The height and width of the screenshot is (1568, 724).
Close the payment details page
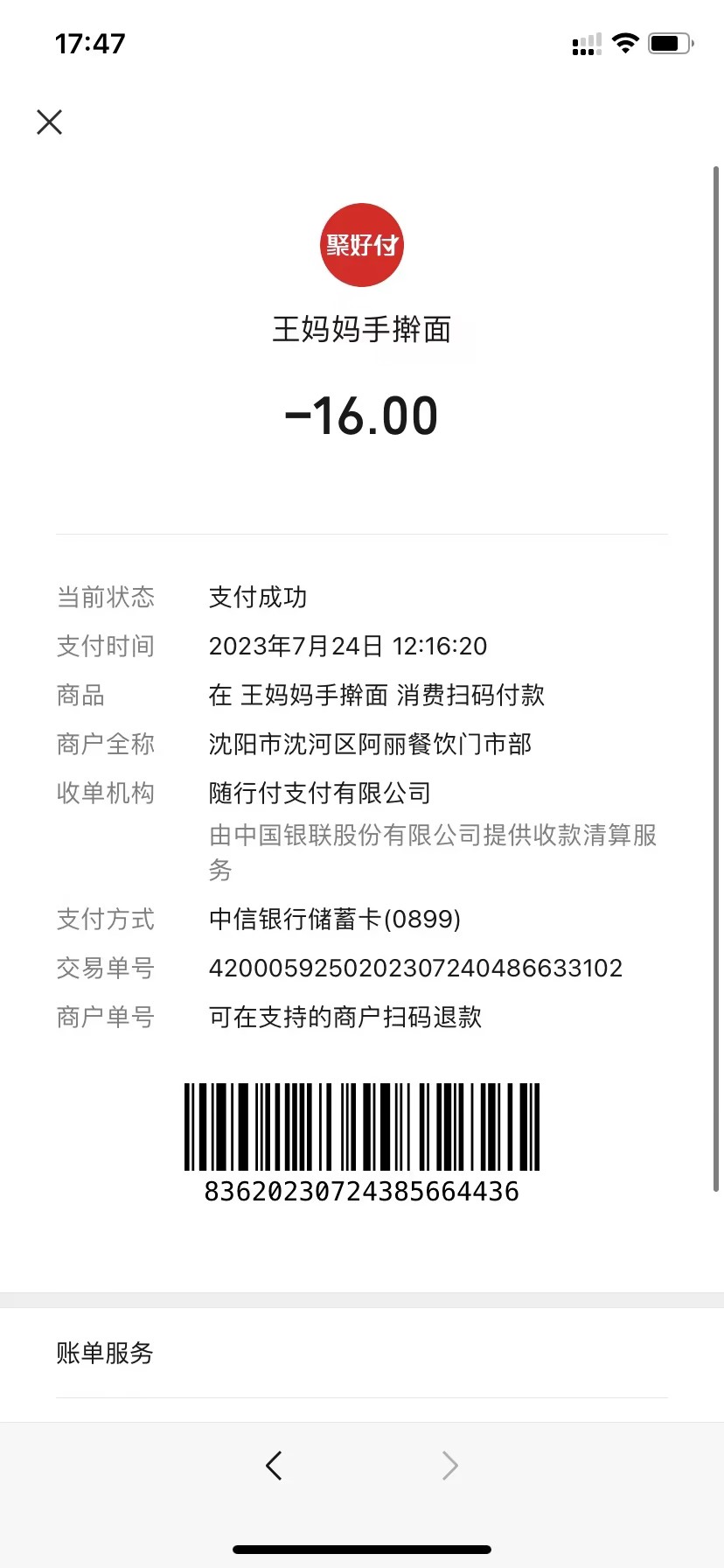click(x=50, y=122)
